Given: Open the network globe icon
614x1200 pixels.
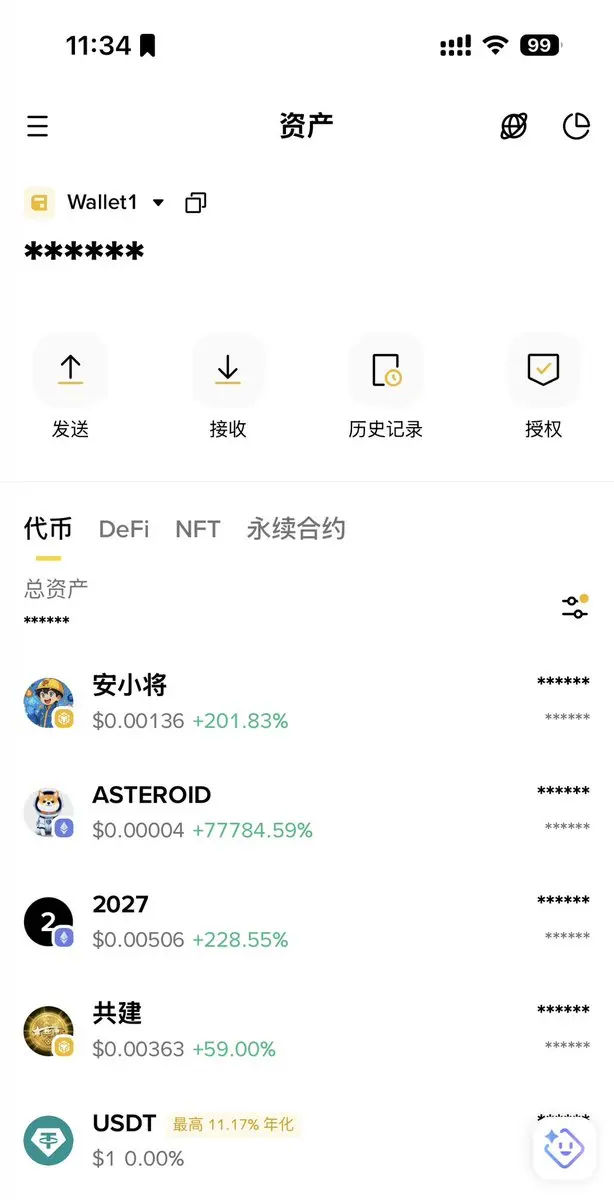Looking at the screenshot, I should [x=514, y=126].
